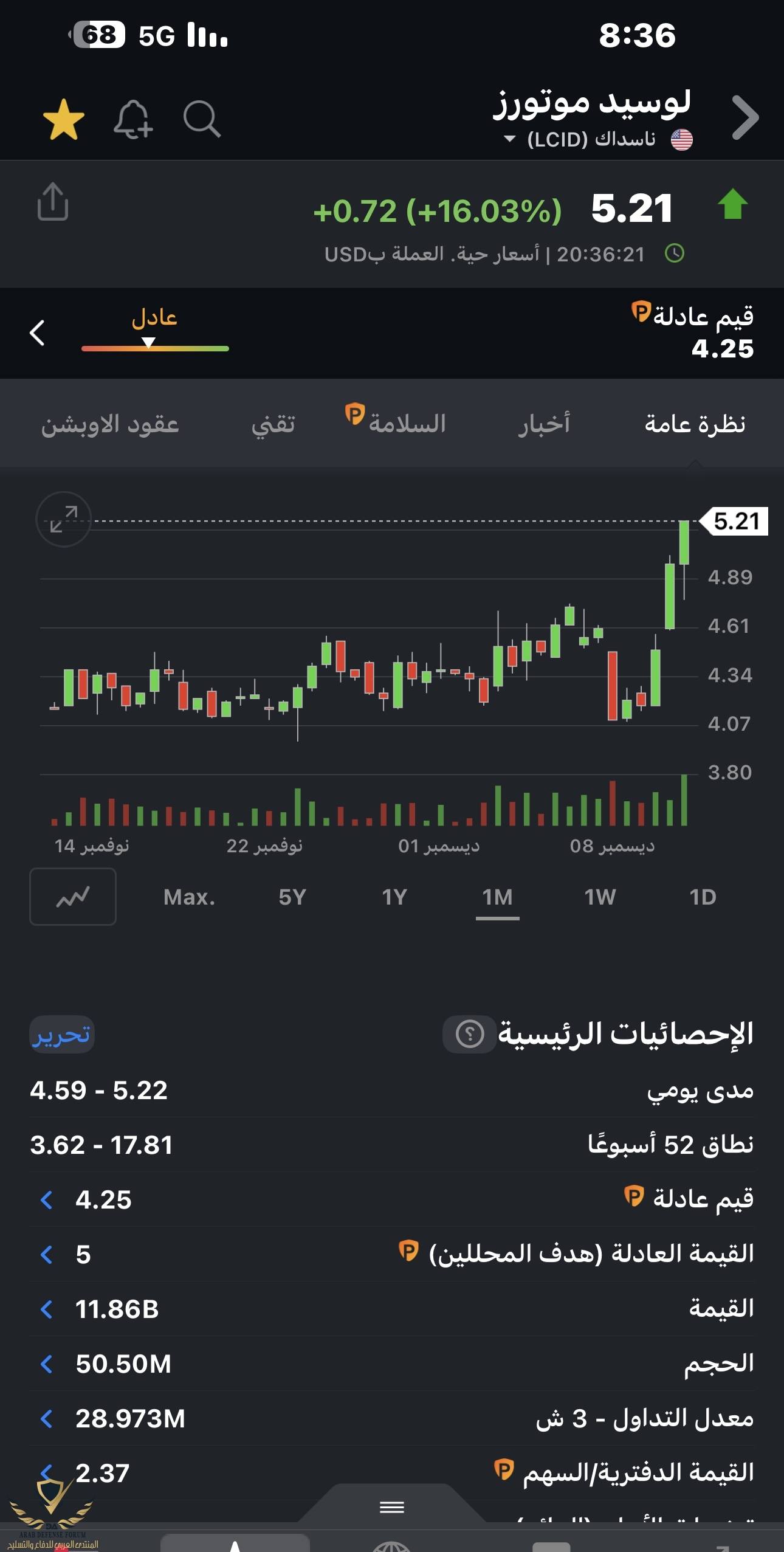
Task: Go back using the arrow beside لوسيد موتورز
Action: (x=745, y=118)
